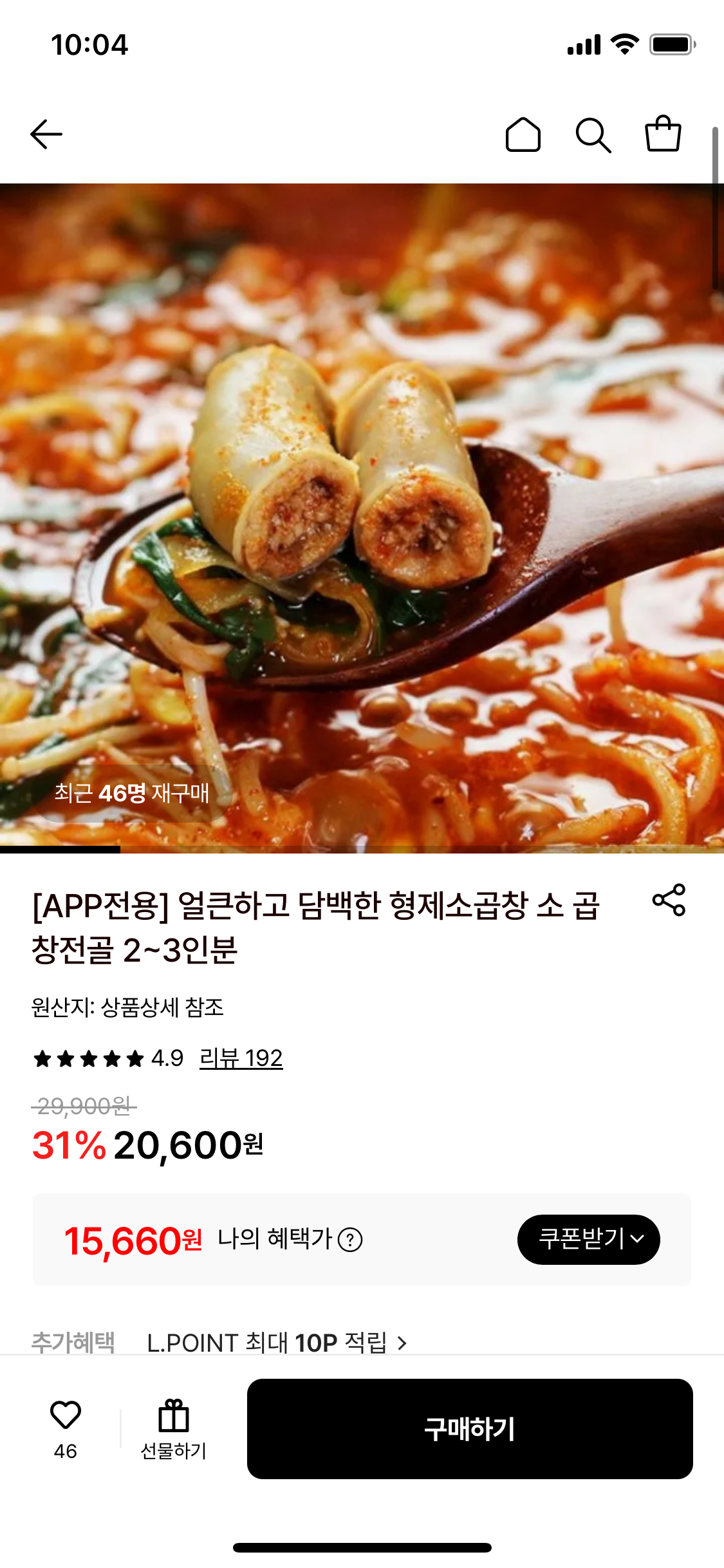Screen dimensions: 724x1568
Task: Open the 쿠폰받기 coupon dropdown
Action: coord(588,1239)
